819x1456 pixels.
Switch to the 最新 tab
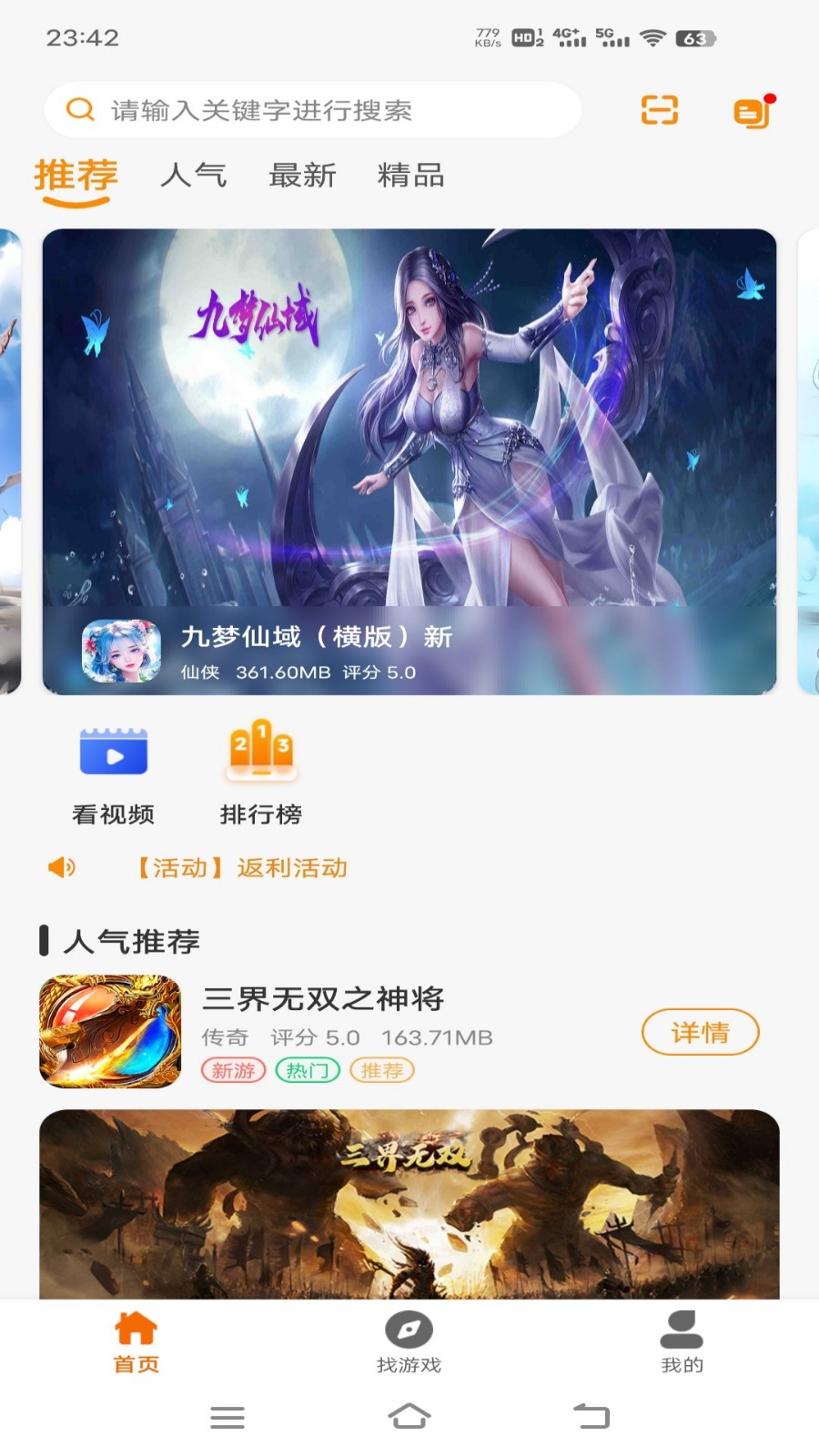point(302,176)
